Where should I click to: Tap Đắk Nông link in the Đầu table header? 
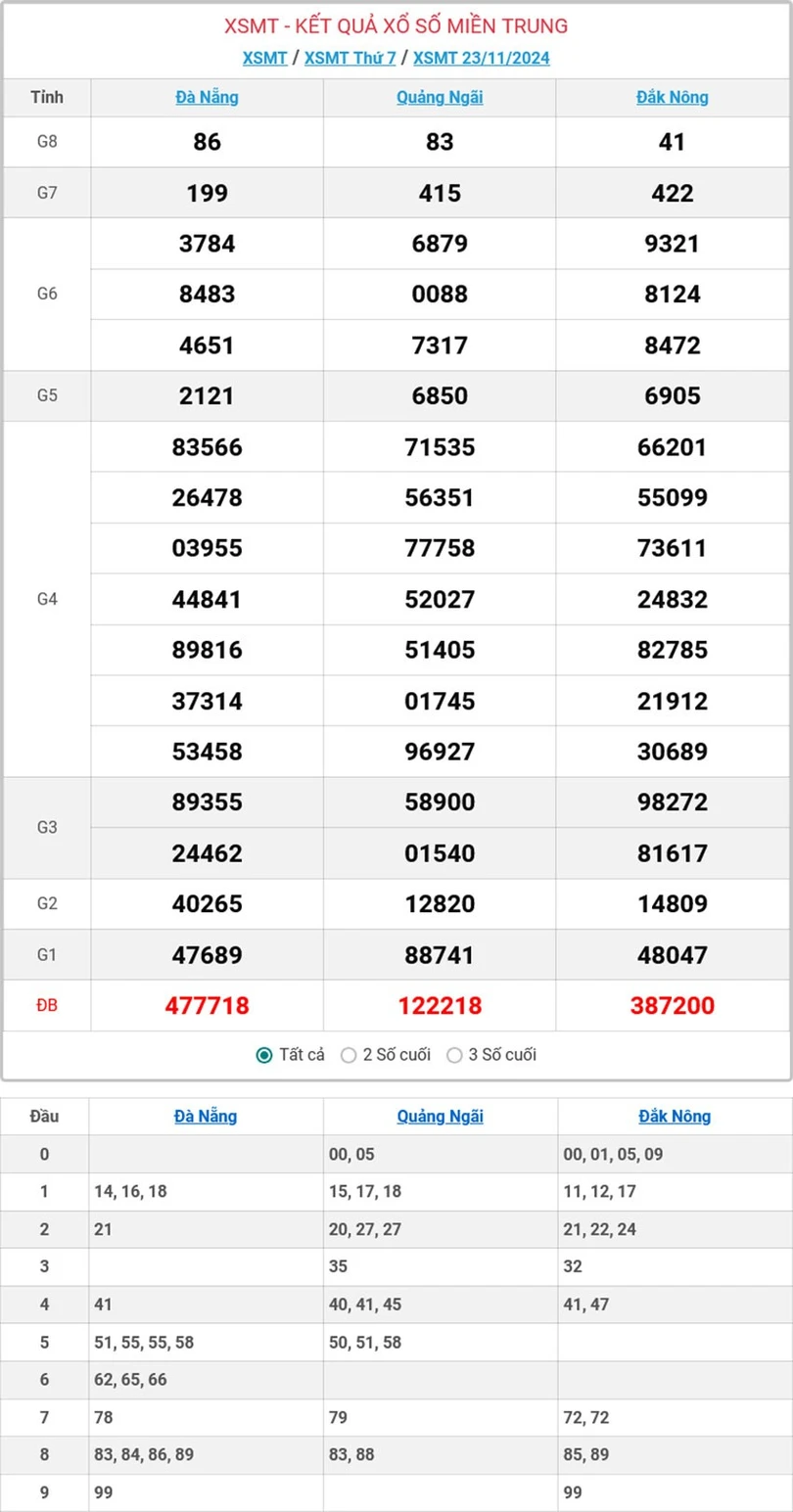click(675, 1116)
